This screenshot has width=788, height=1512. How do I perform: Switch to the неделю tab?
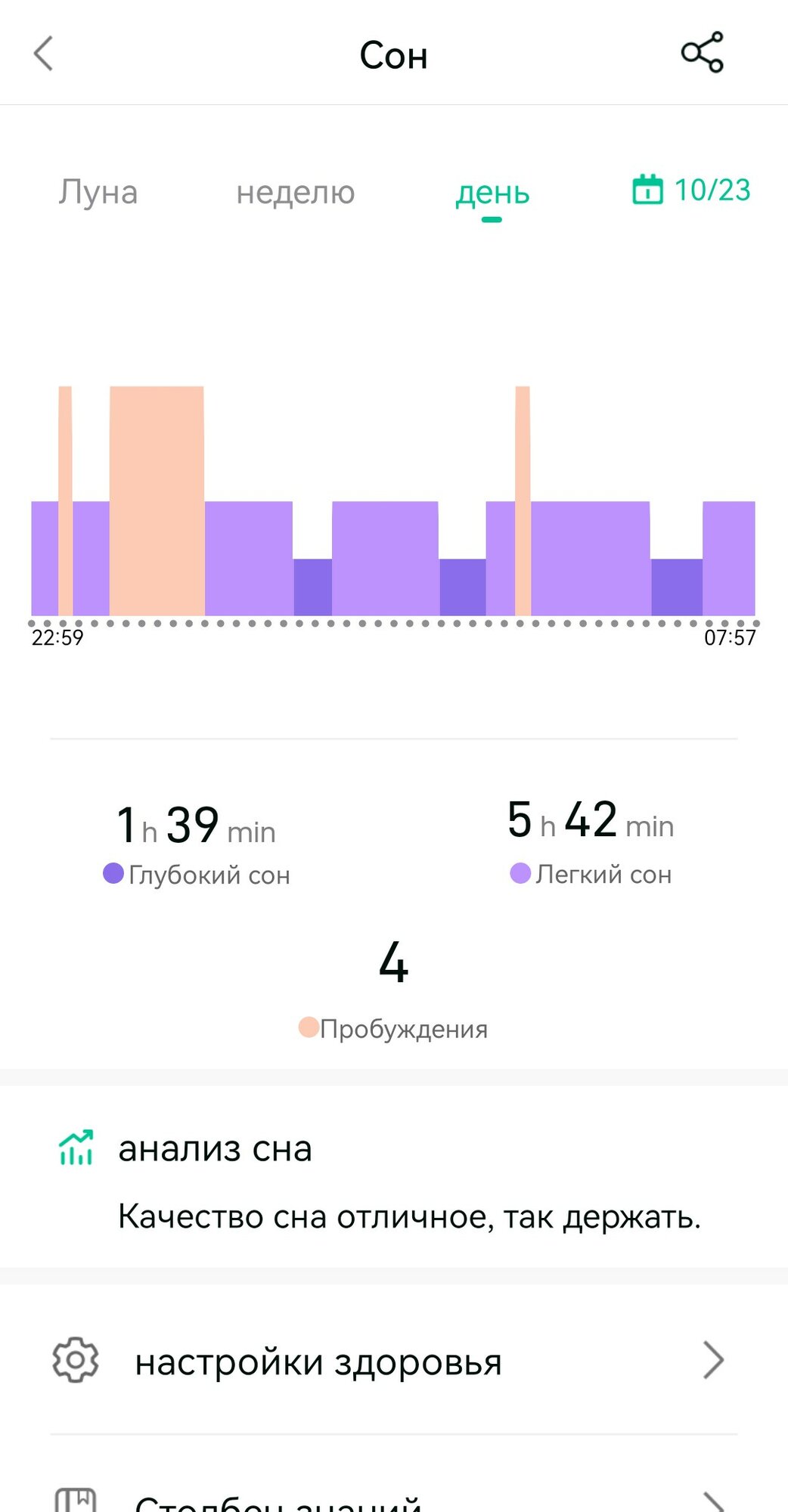[295, 192]
